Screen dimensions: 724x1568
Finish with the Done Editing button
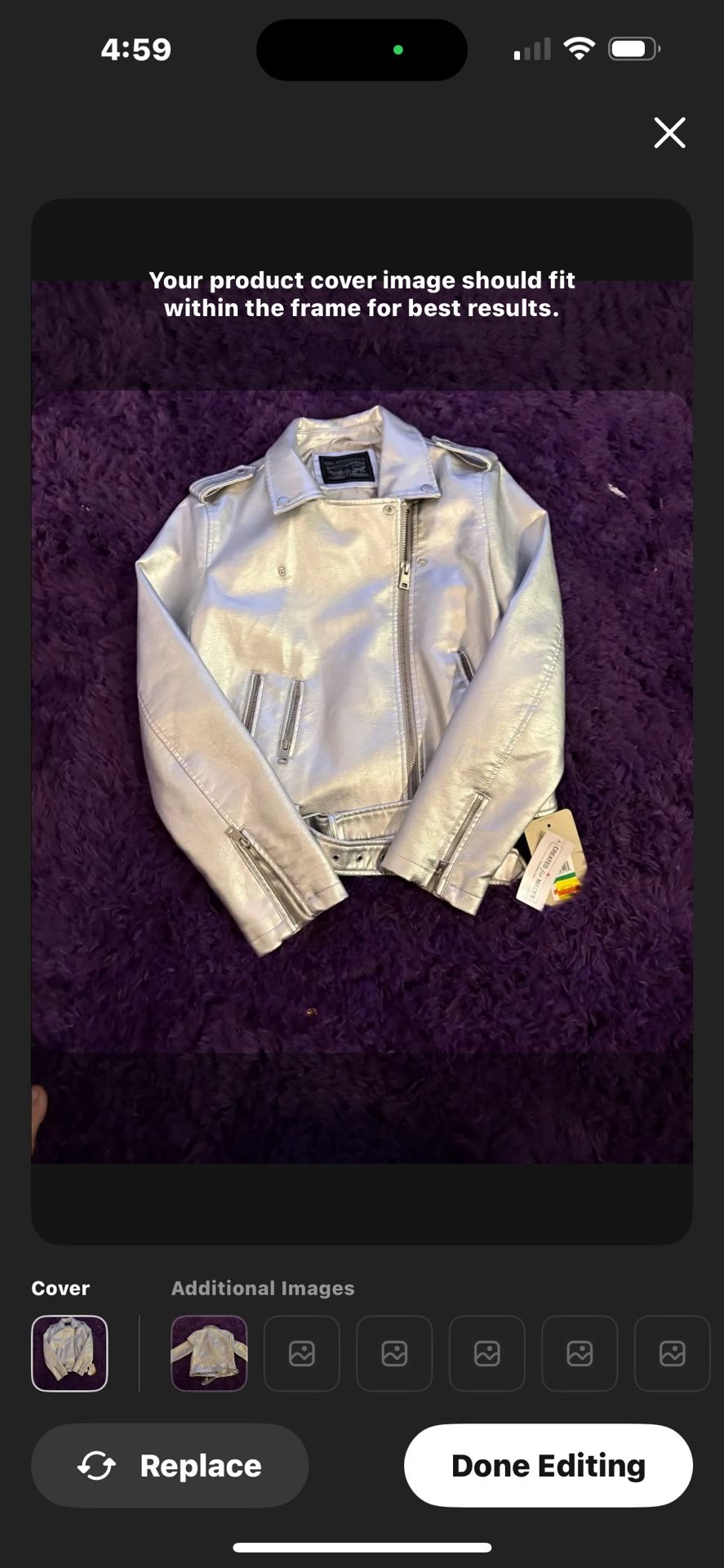click(549, 1466)
